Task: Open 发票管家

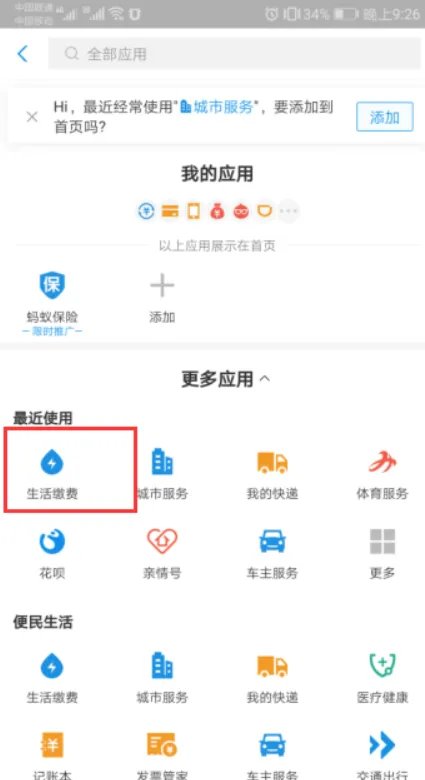Action: point(162,755)
